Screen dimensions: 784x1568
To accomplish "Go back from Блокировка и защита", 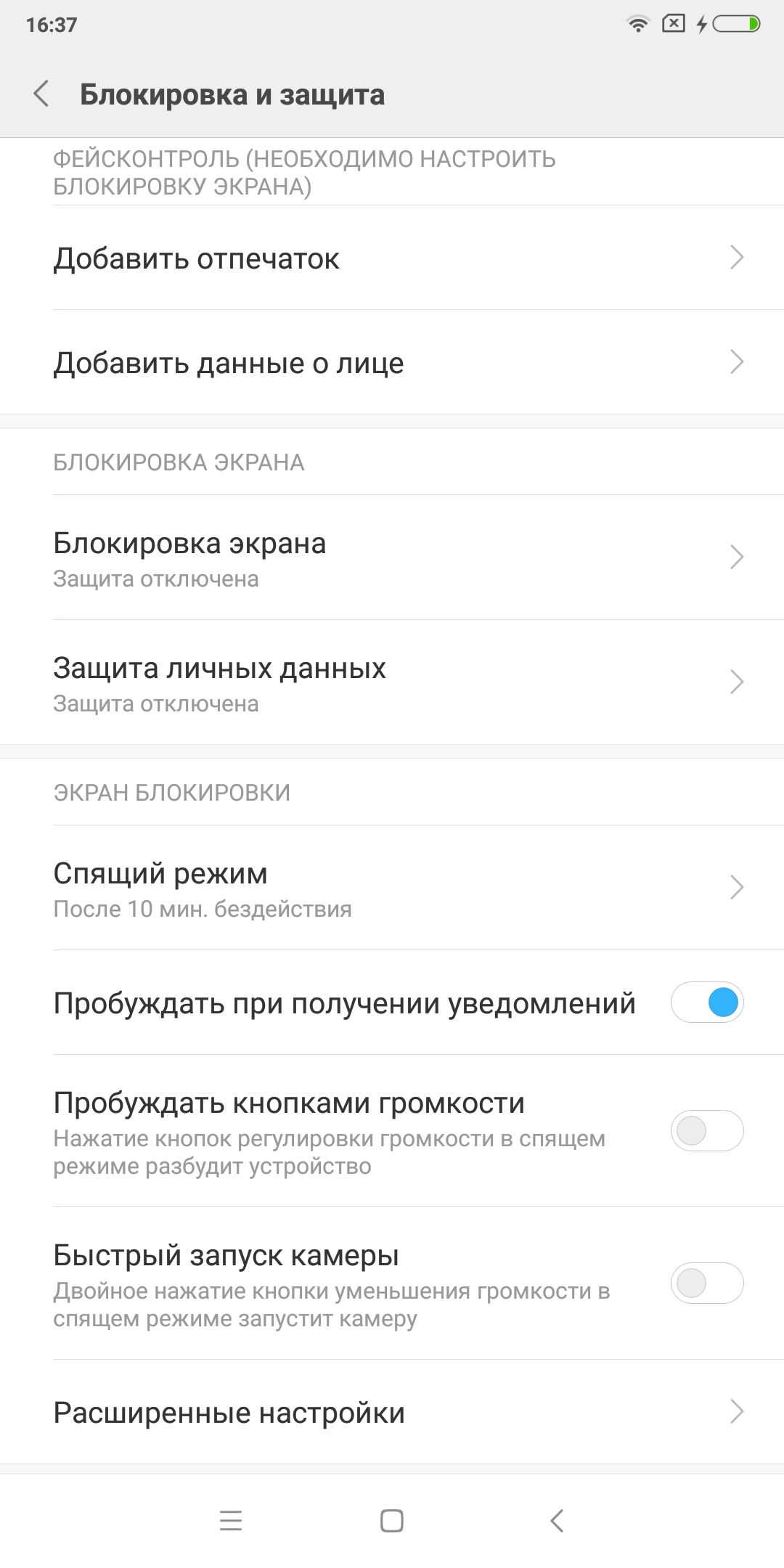I will coord(41,94).
